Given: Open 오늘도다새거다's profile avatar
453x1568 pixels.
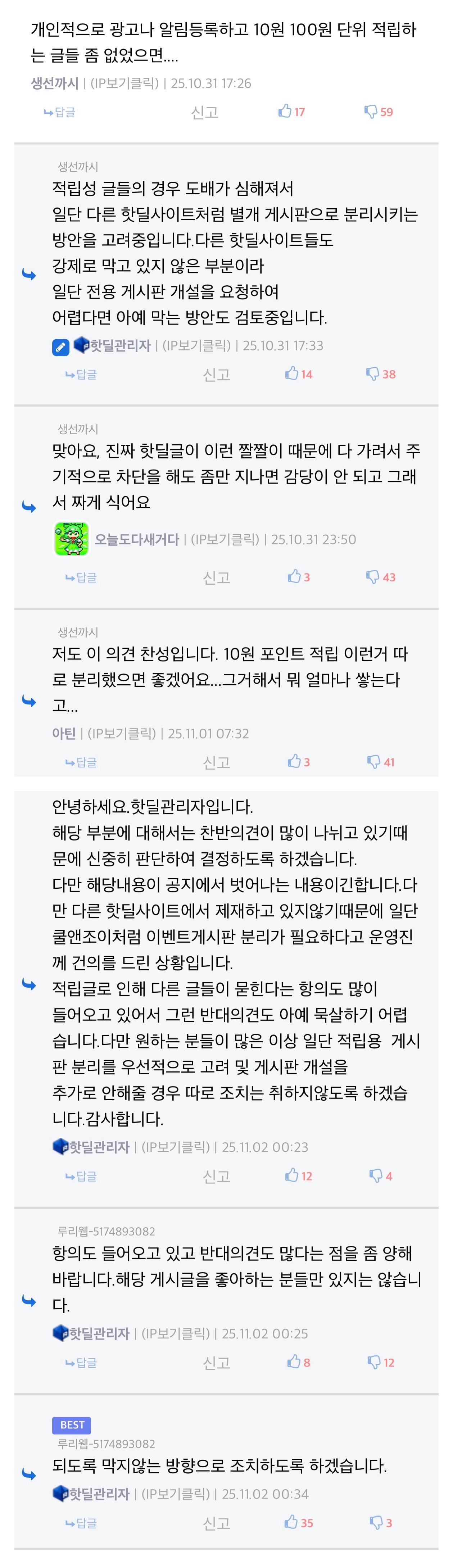Looking at the screenshot, I should click(x=71, y=539).
